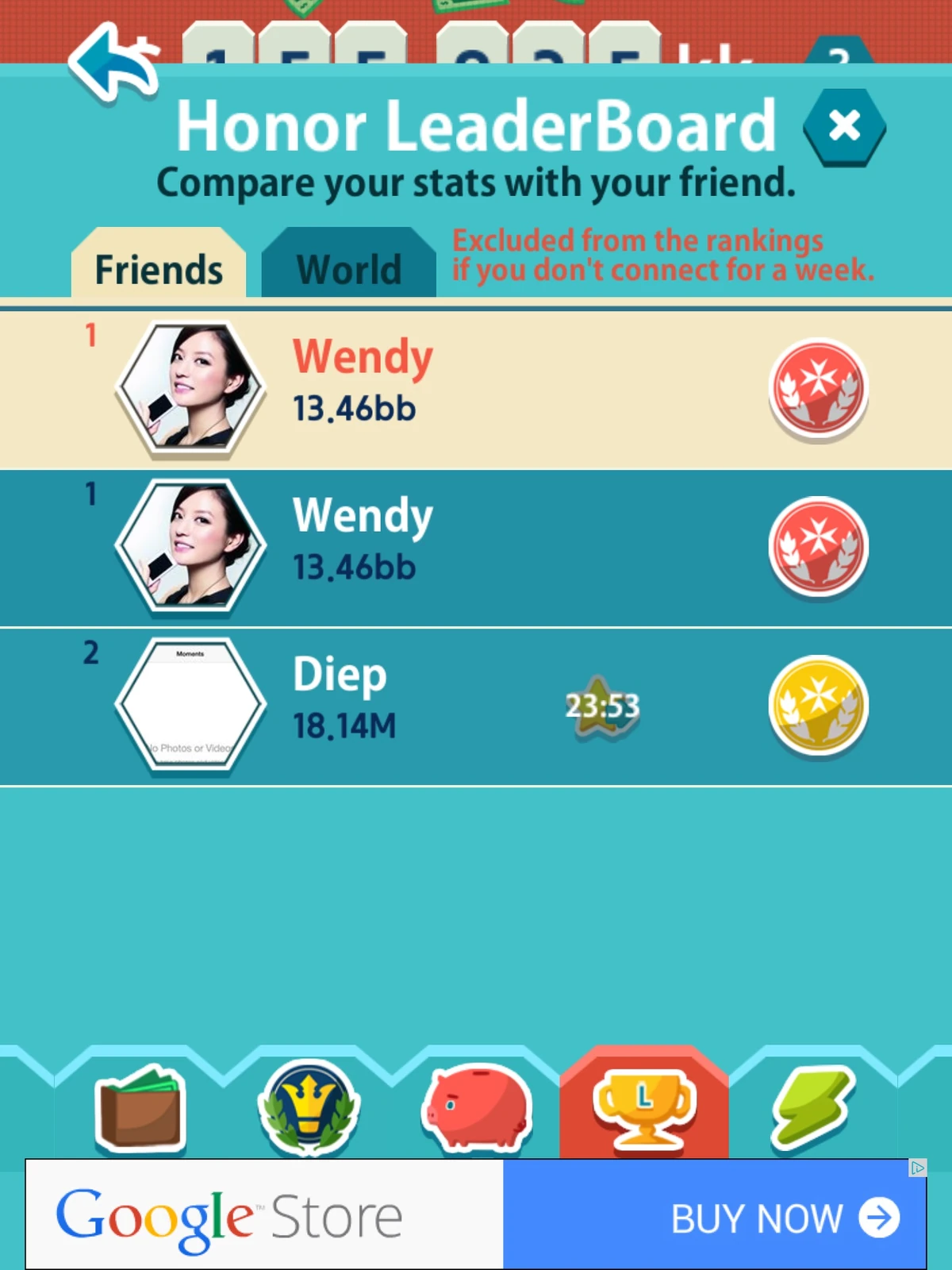Open the piggy bank savings icon
The image size is (952, 1270).
pyautogui.click(x=476, y=1106)
